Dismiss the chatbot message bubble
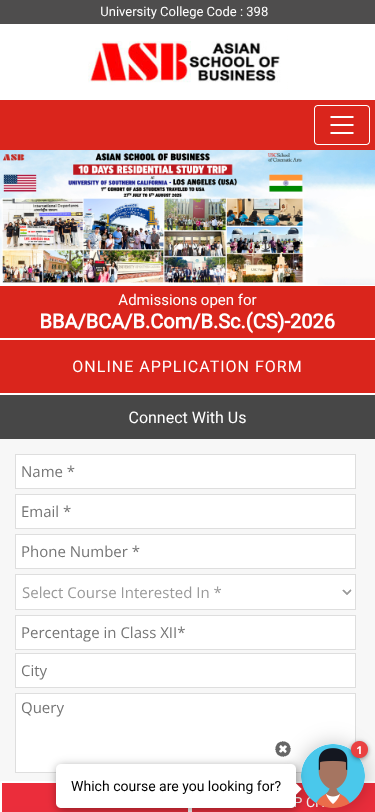This screenshot has width=375, height=812. (x=283, y=749)
